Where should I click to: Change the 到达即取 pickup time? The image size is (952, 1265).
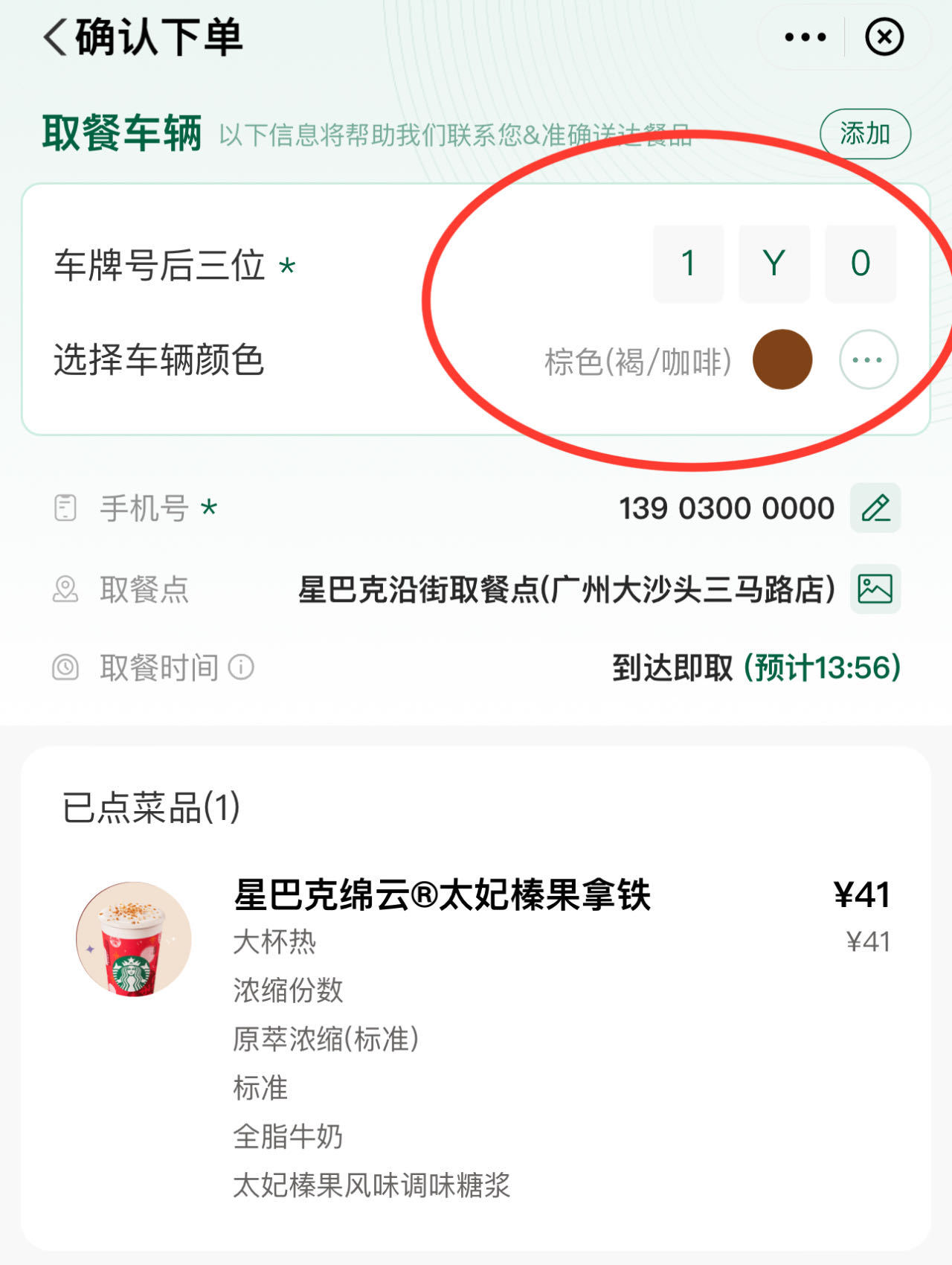coord(756,667)
